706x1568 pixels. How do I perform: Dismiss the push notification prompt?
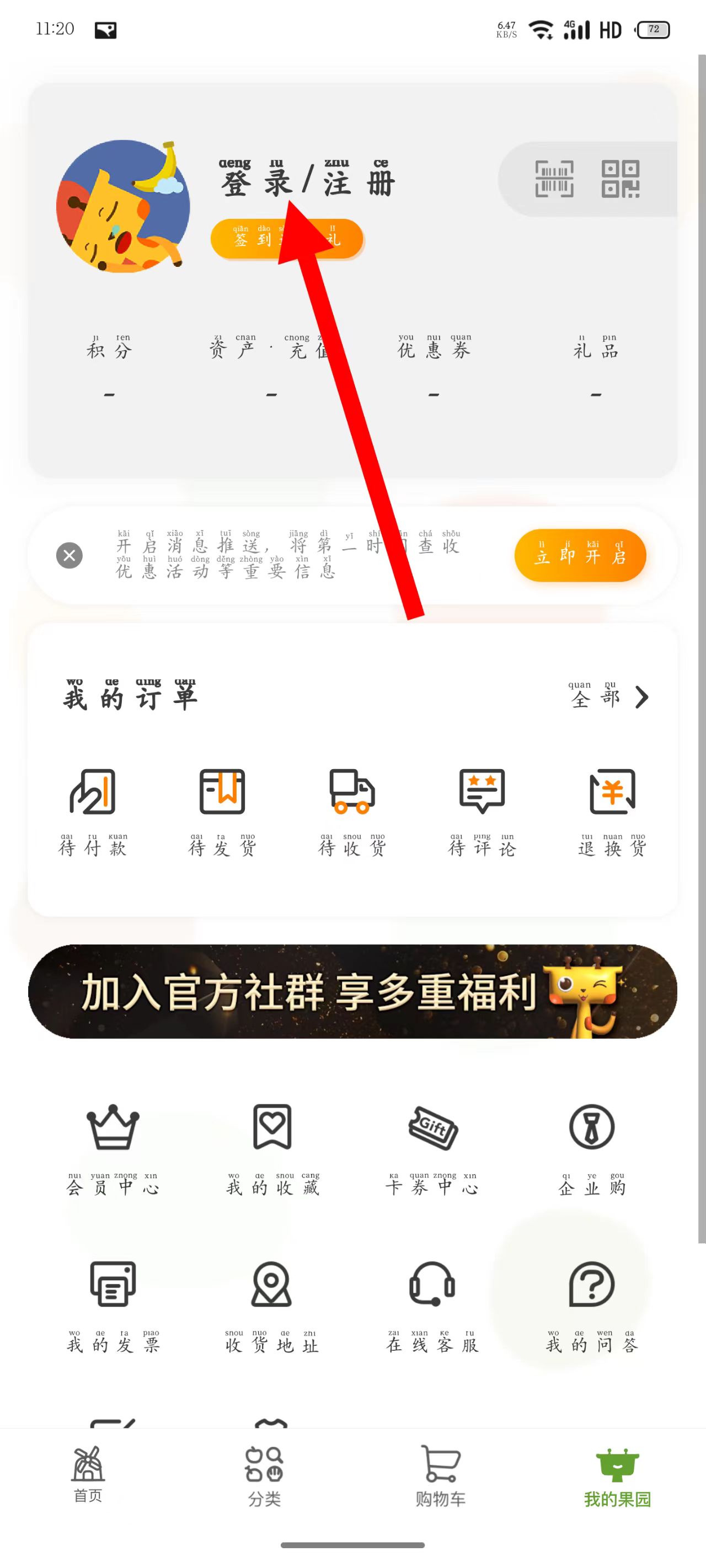click(69, 555)
